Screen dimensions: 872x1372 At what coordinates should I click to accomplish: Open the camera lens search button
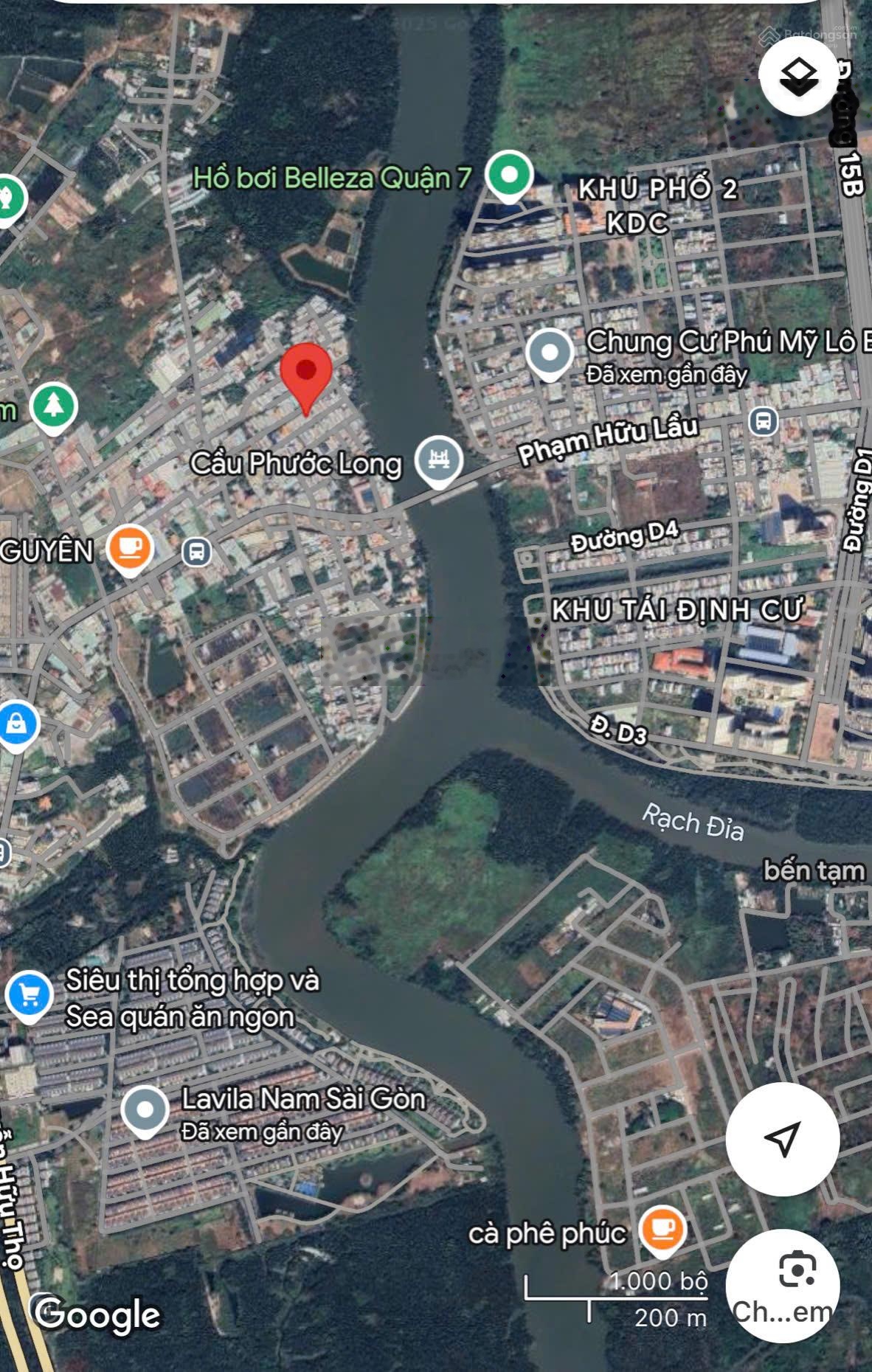(x=782, y=1284)
